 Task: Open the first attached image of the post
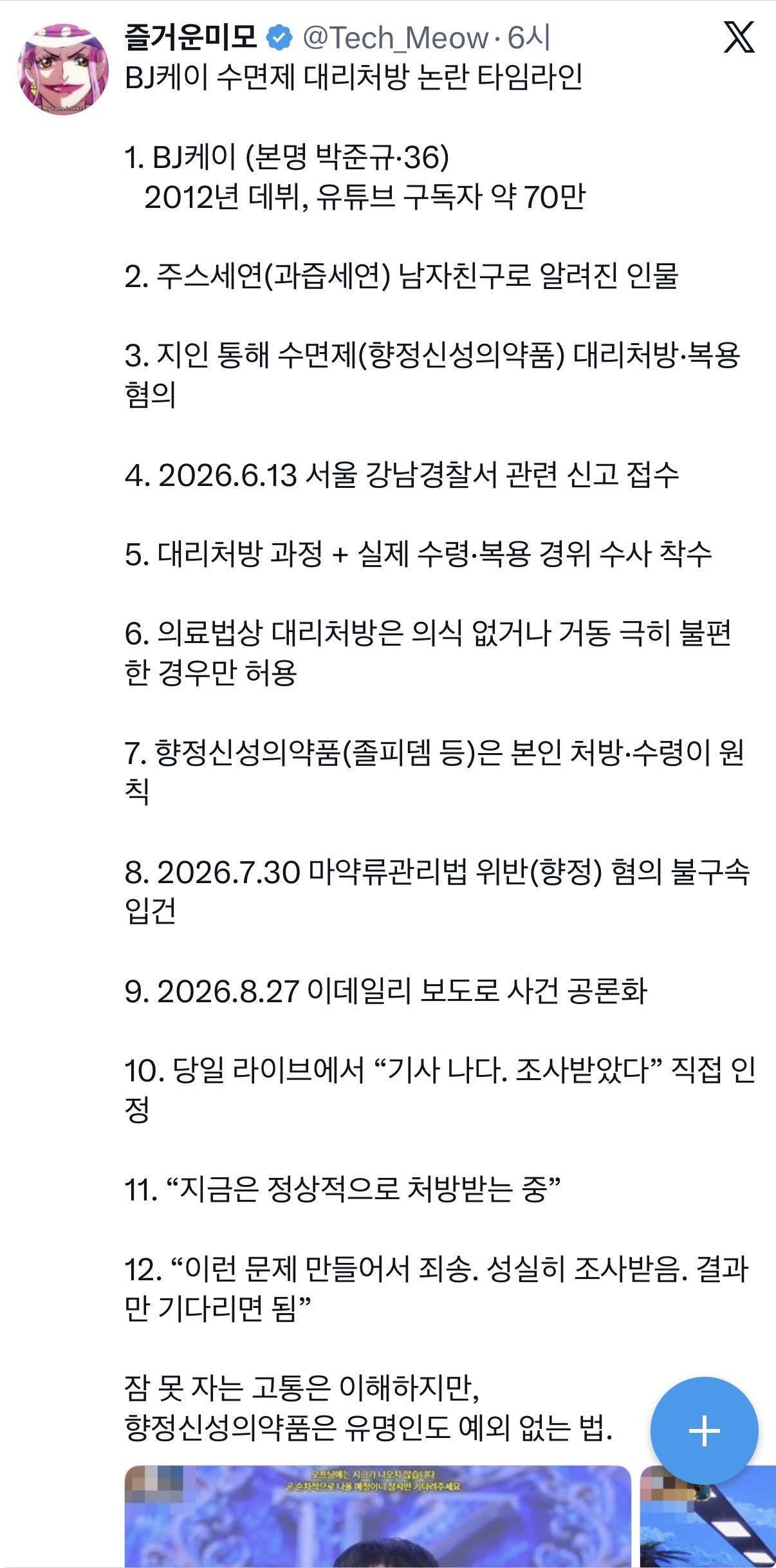pyautogui.click(x=378, y=1516)
